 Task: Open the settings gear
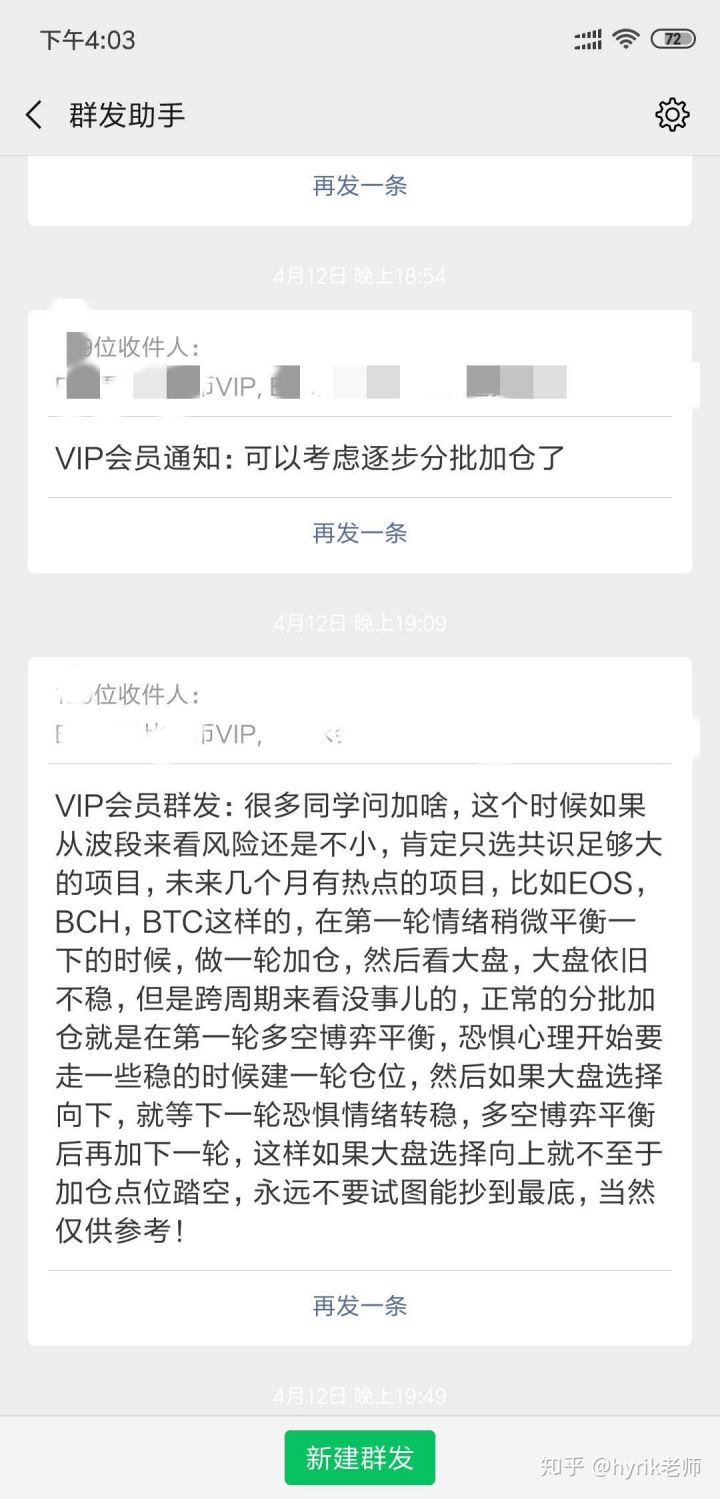tap(672, 115)
